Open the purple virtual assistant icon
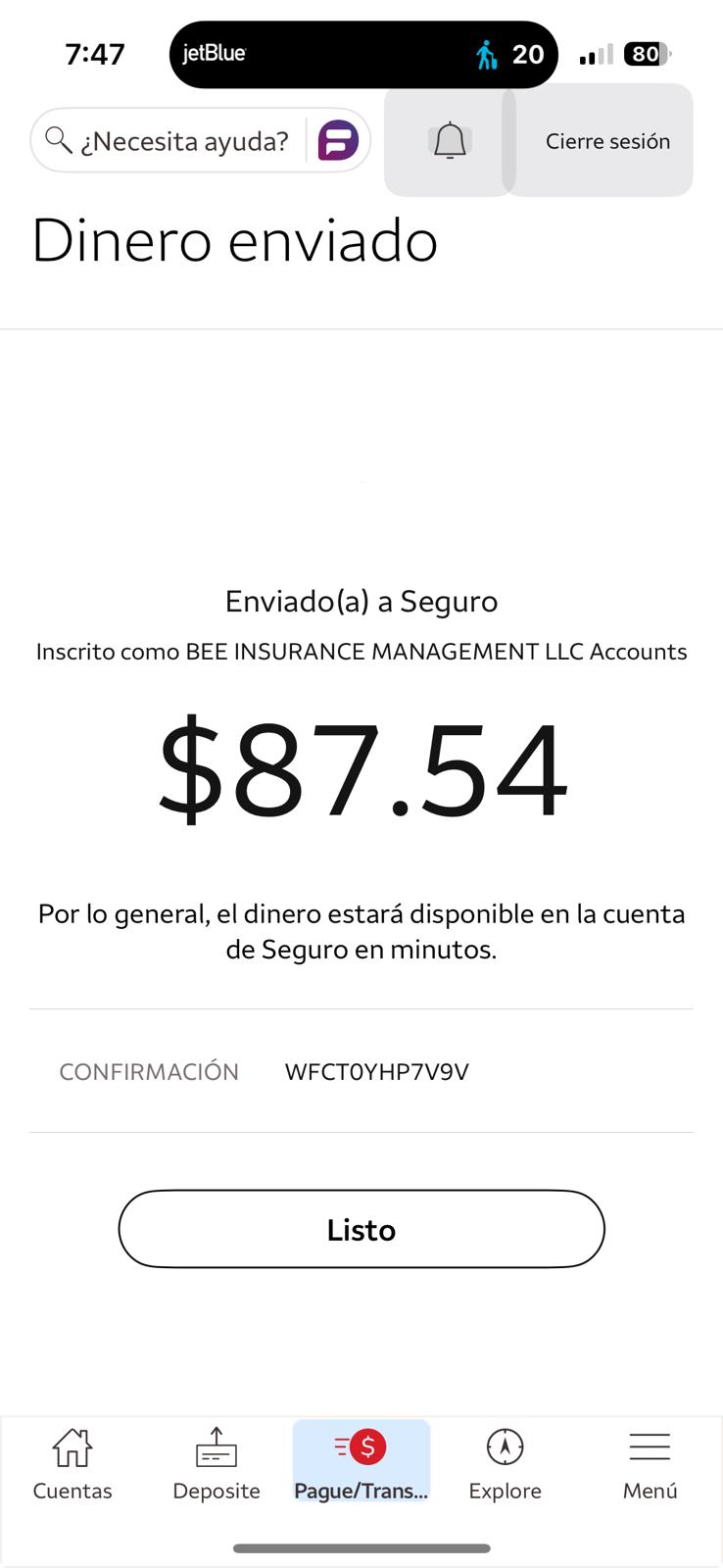Image resolution: width=723 pixels, height=1568 pixels. 339,141
